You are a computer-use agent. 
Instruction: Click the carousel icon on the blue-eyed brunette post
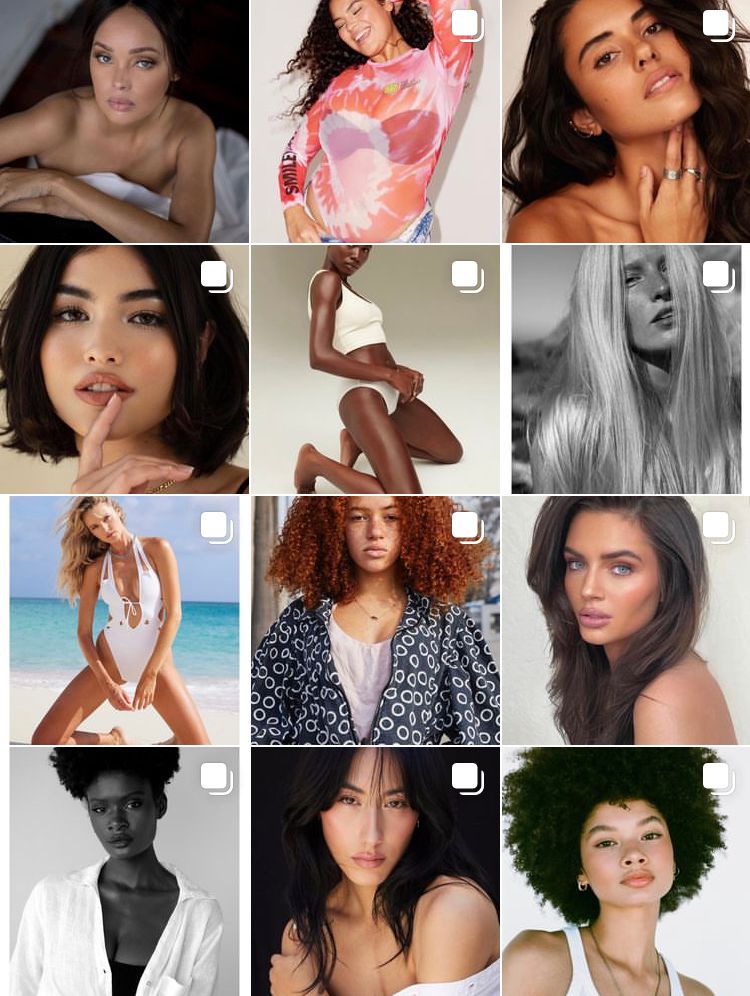[716, 526]
